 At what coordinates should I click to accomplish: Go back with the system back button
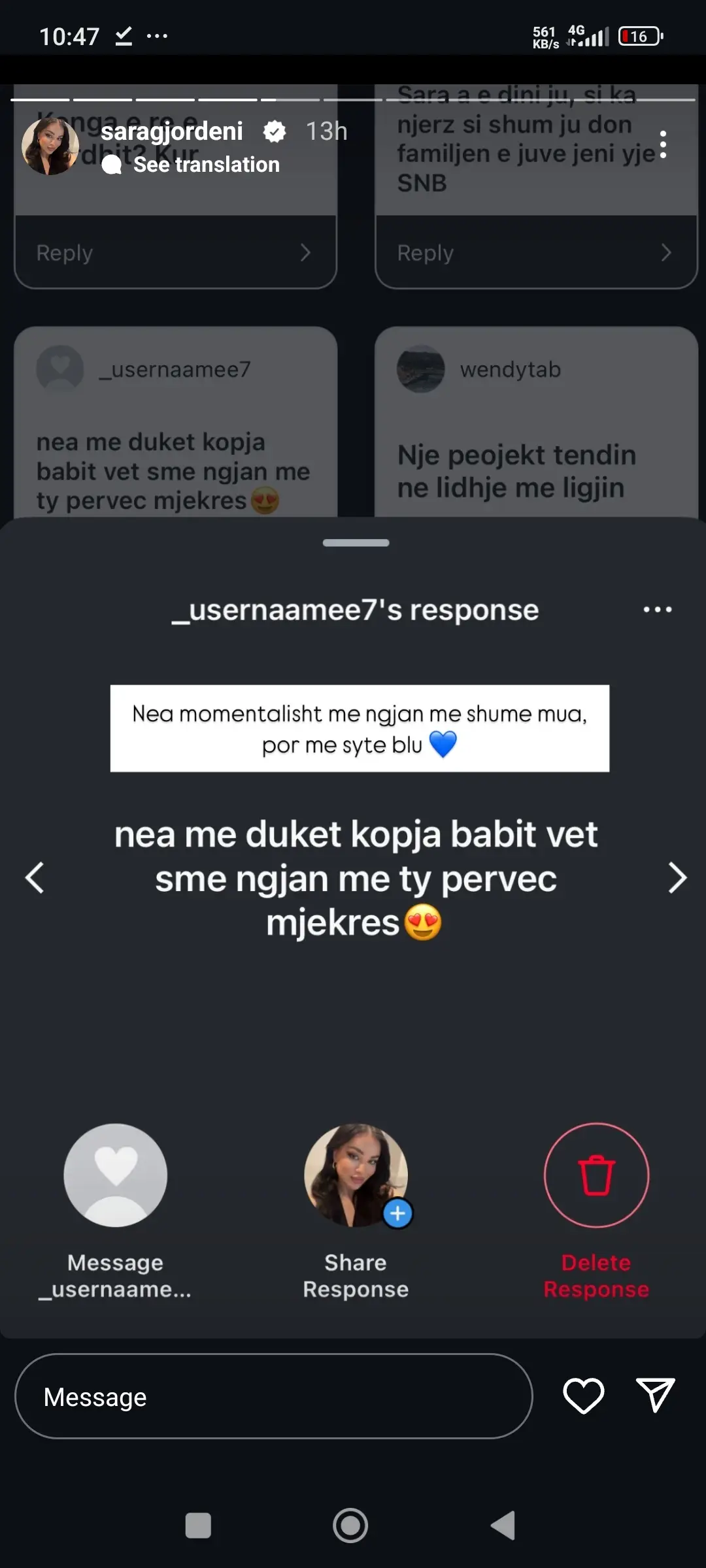click(503, 1526)
